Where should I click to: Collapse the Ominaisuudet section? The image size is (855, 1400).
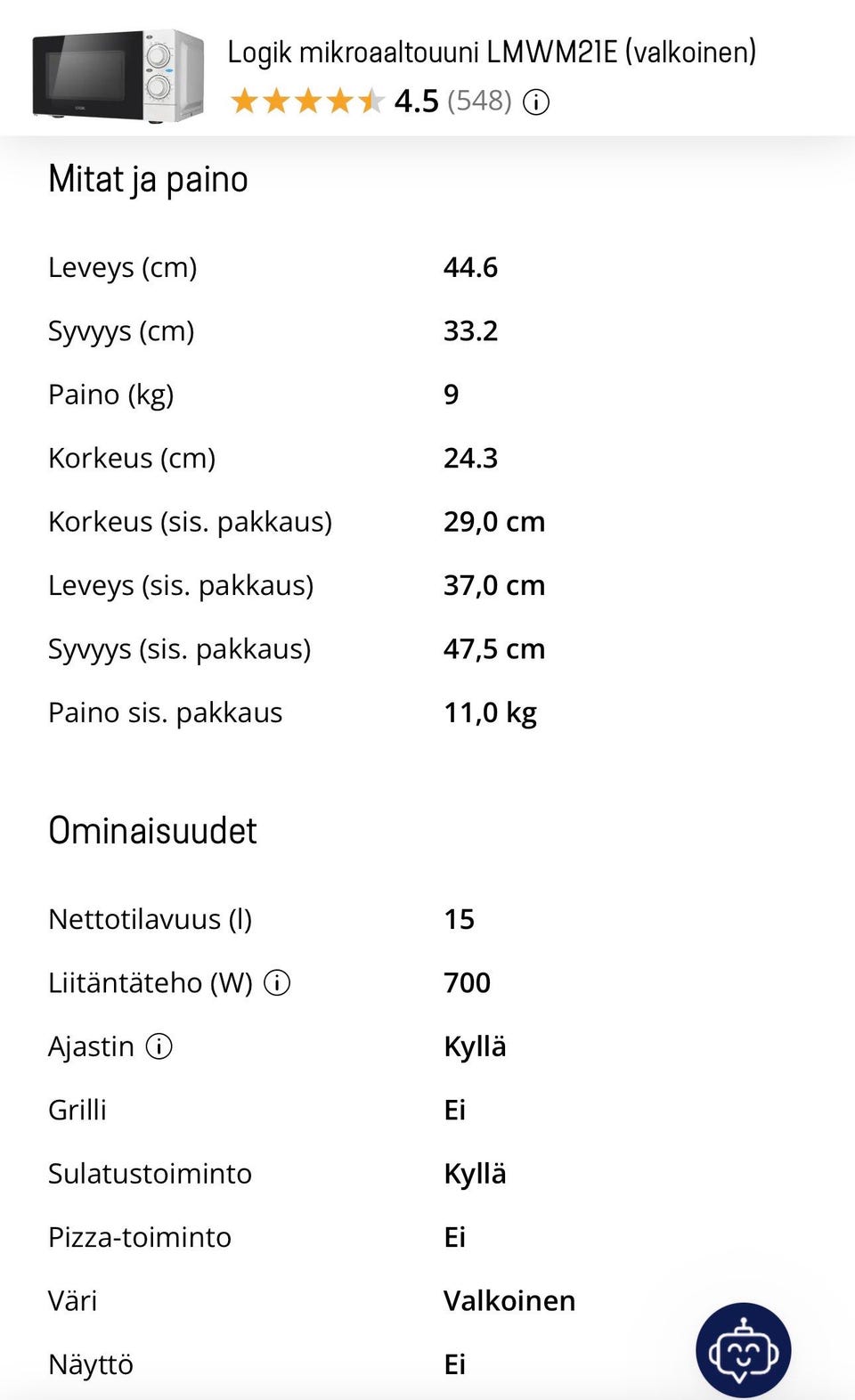(152, 831)
